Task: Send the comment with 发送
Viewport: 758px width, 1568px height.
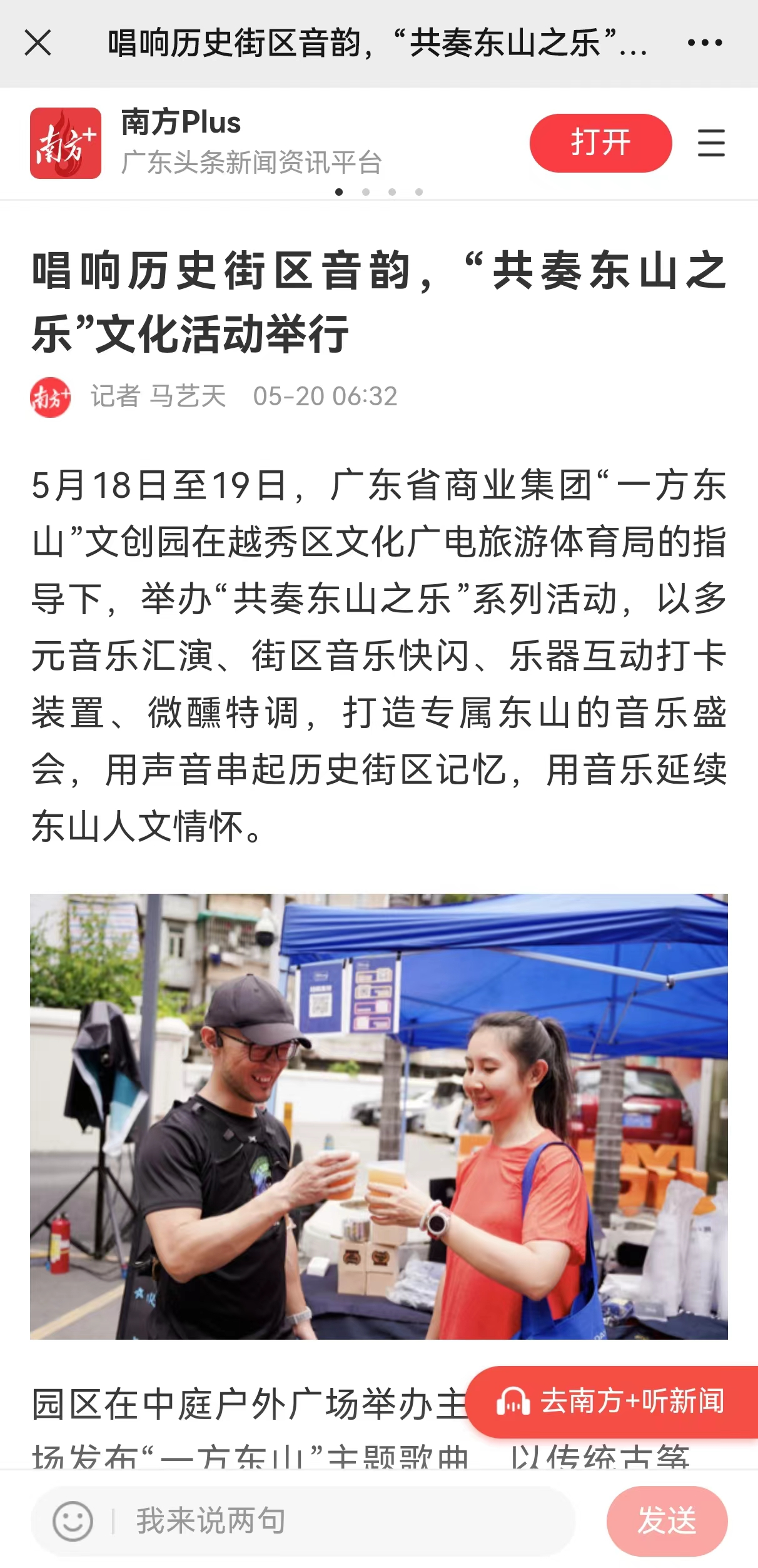Action: tap(667, 1520)
